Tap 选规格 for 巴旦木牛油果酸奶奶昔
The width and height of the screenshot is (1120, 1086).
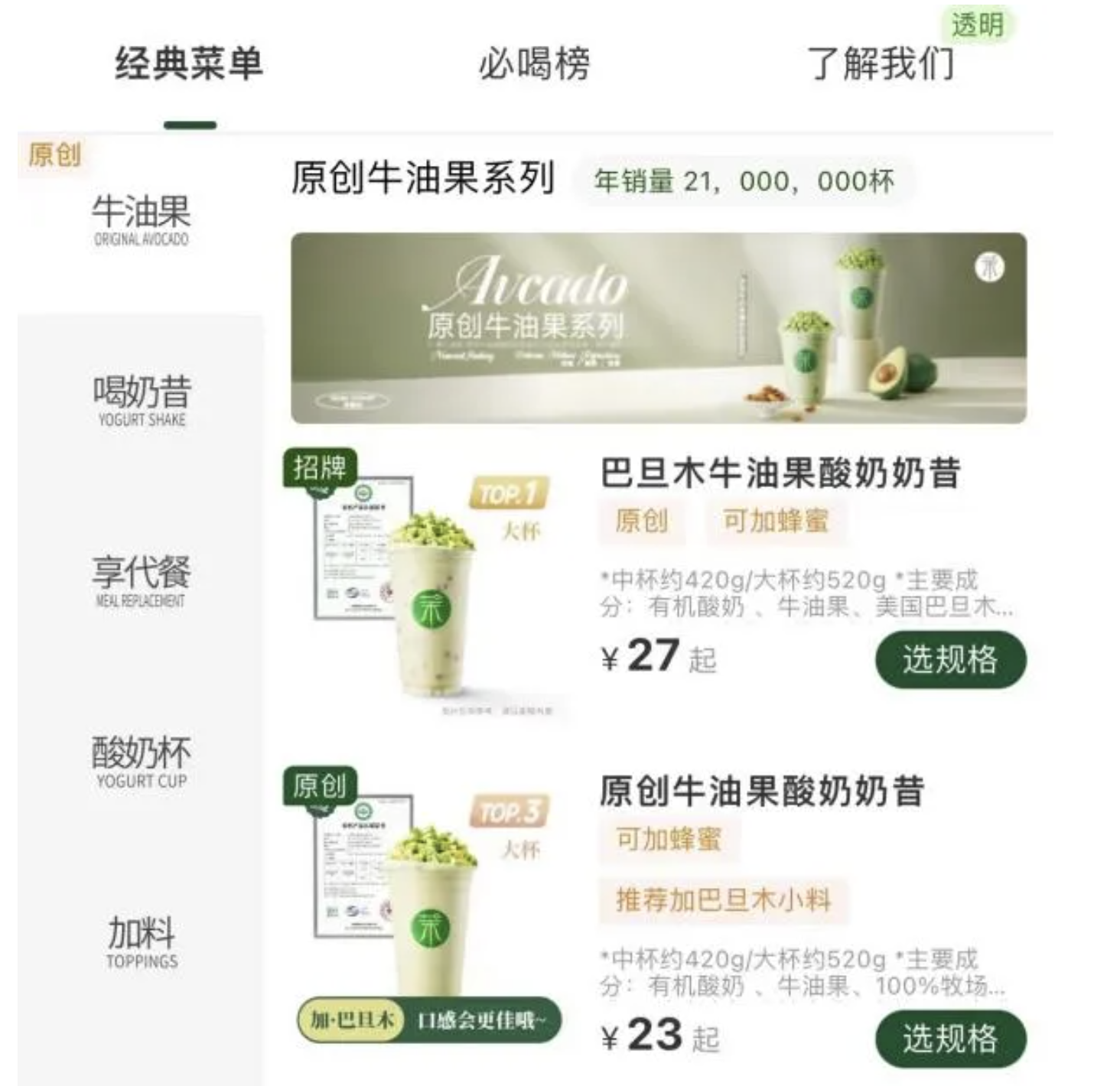pyautogui.click(x=949, y=659)
